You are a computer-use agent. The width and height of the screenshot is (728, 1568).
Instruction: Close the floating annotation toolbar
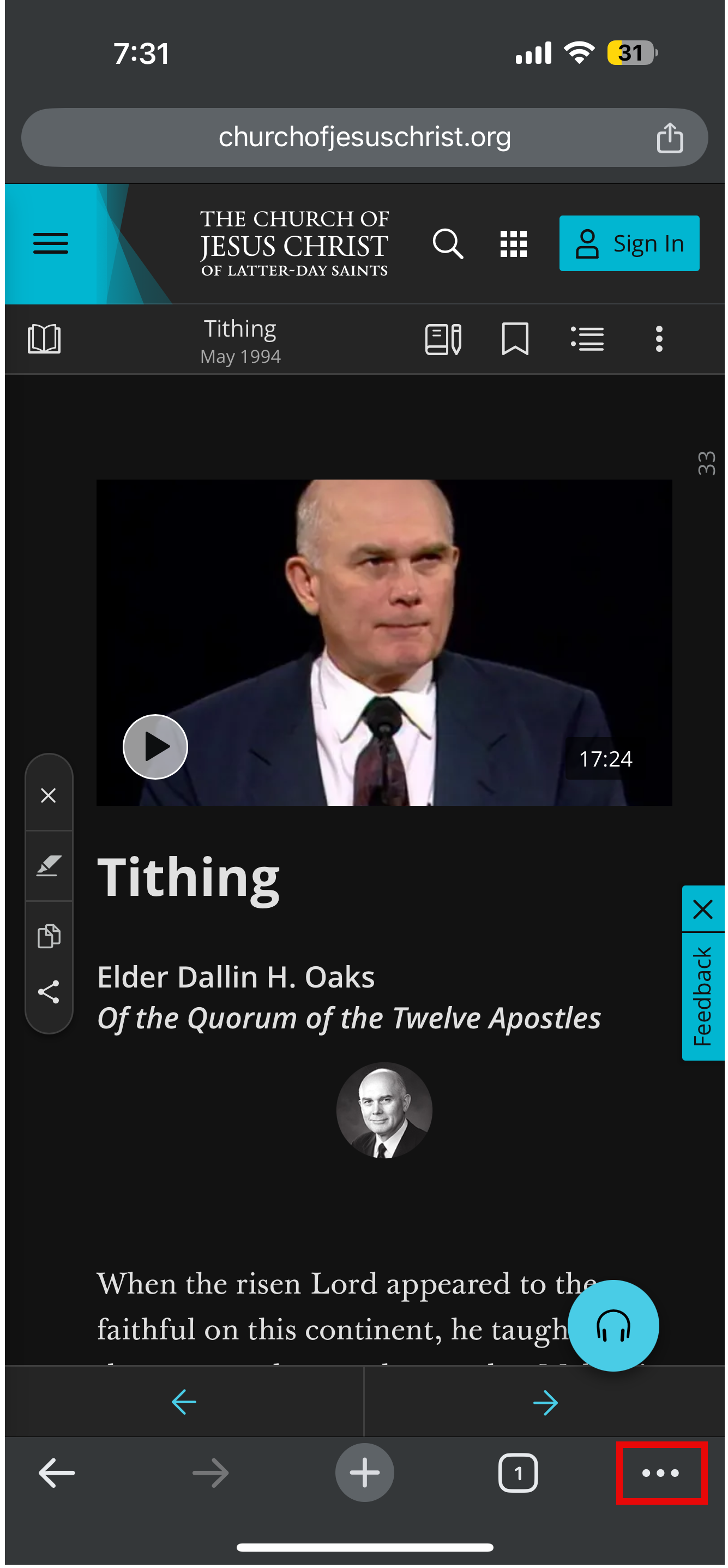pos(49,795)
